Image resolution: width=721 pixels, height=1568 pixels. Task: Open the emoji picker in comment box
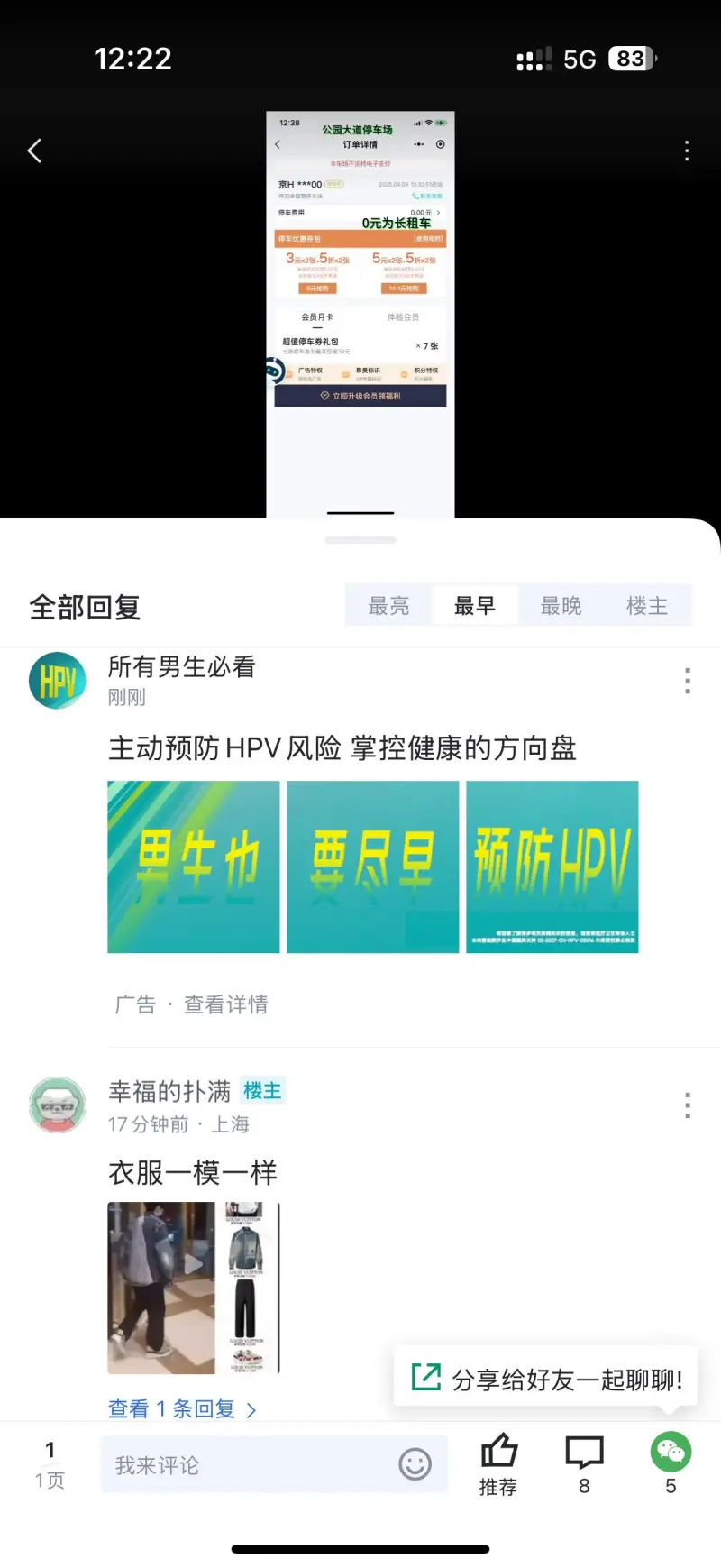pyautogui.click(x=415, y=1464)
